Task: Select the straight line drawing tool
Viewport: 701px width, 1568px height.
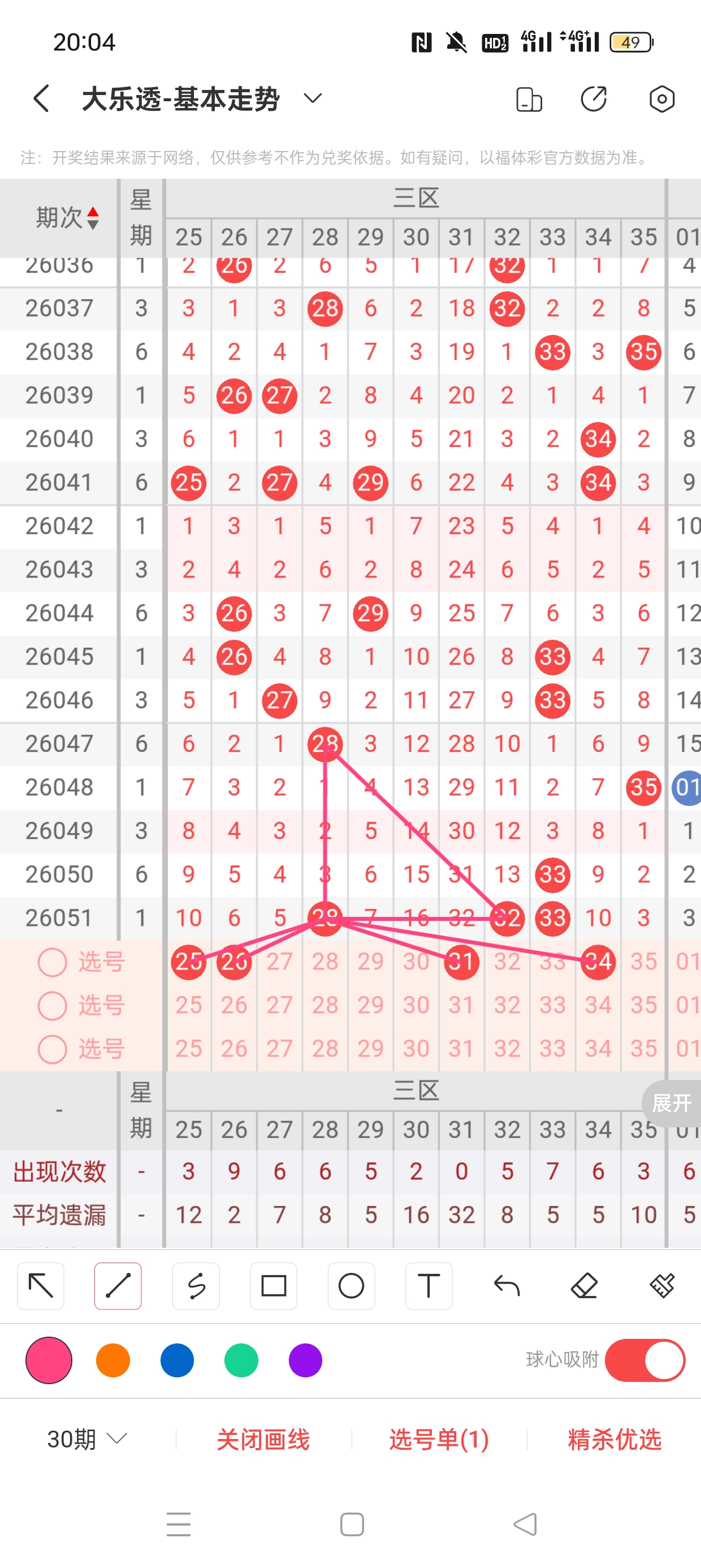Action: (118, 1286)
